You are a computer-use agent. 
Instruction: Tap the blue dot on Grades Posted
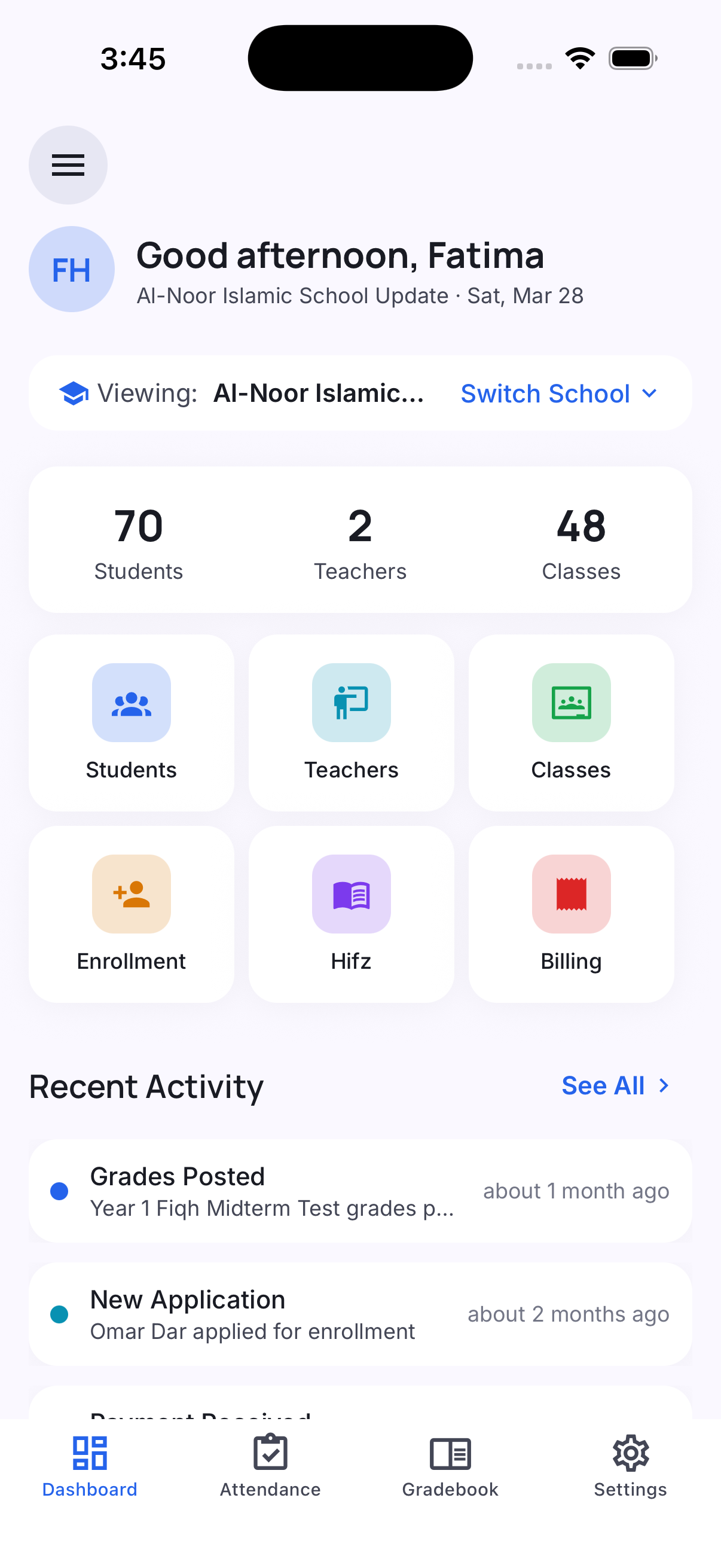point(59,1191)
